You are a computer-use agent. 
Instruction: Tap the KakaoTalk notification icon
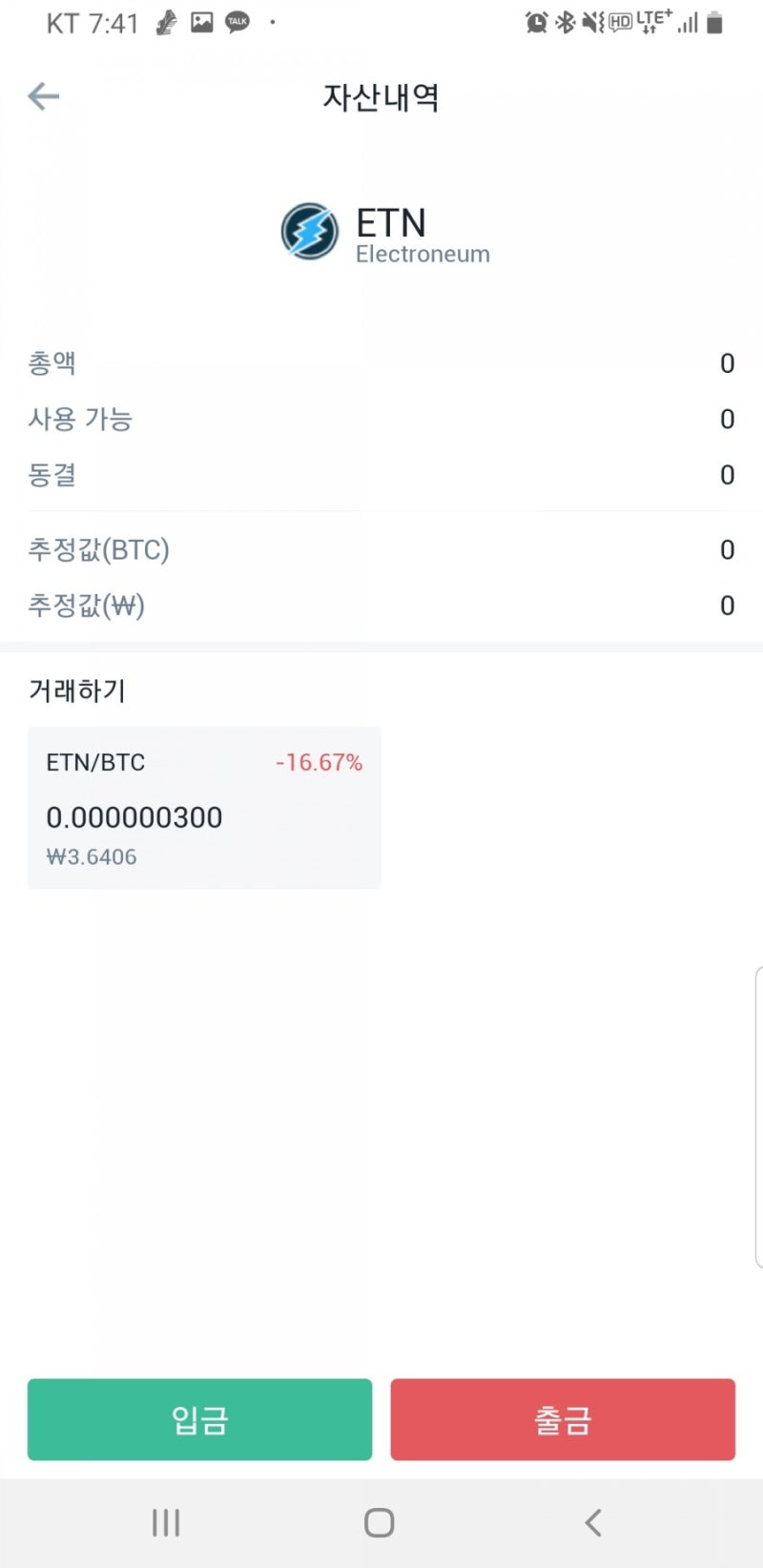click(x=236, y=20)
